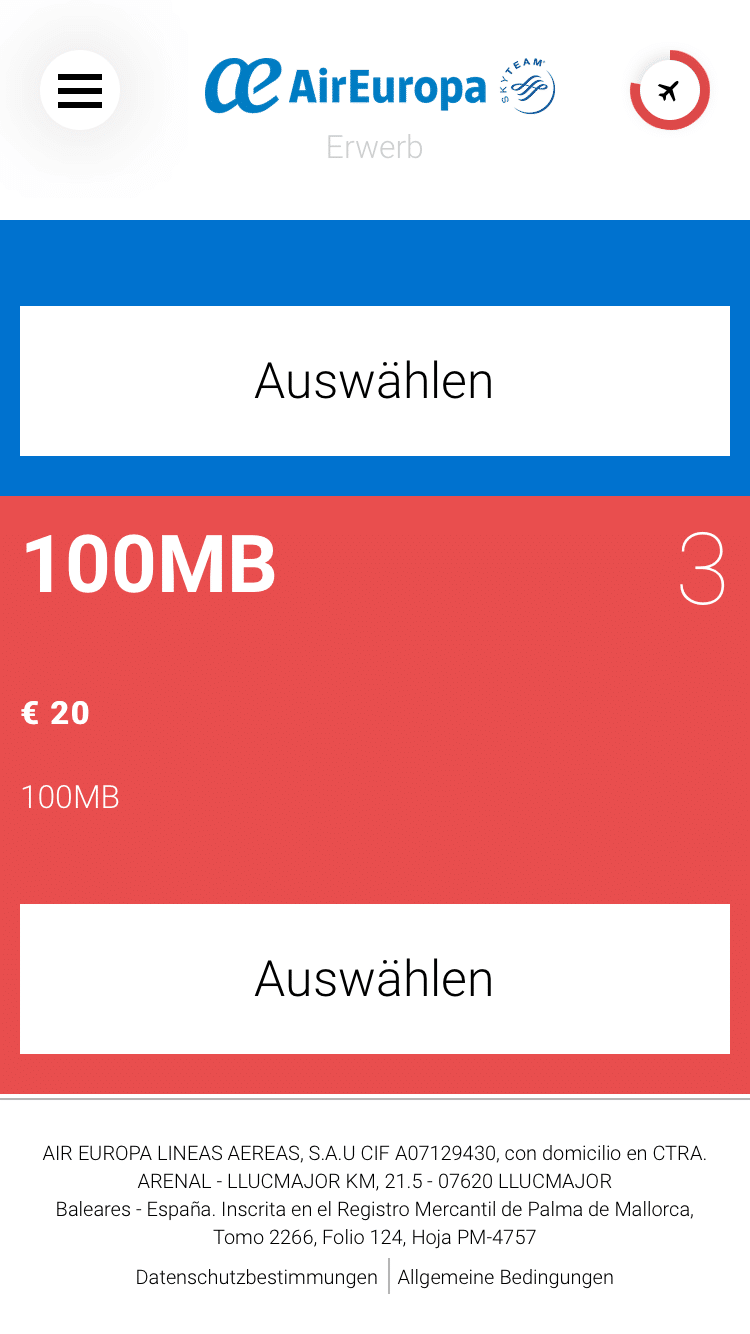
Task: Open the hamburger menu
Action: point(80,90)
